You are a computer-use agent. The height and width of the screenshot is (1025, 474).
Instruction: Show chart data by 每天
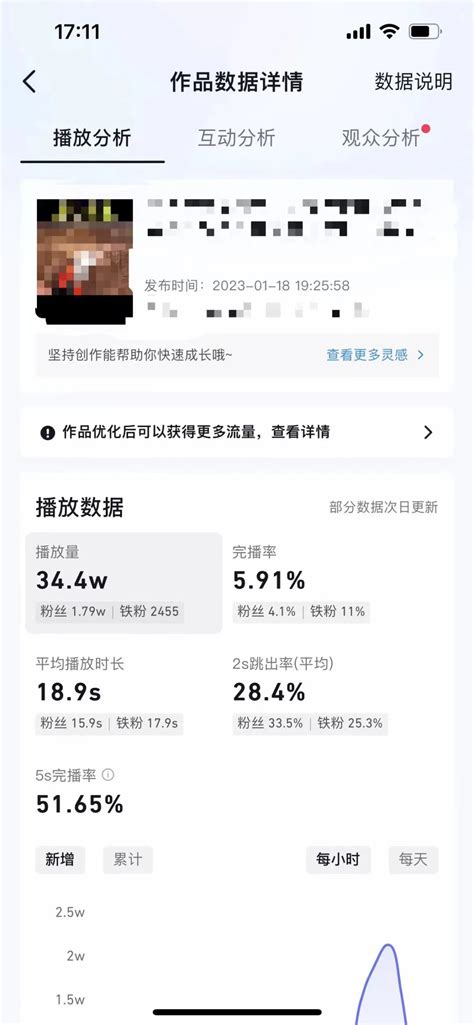[x=413, y=860]
